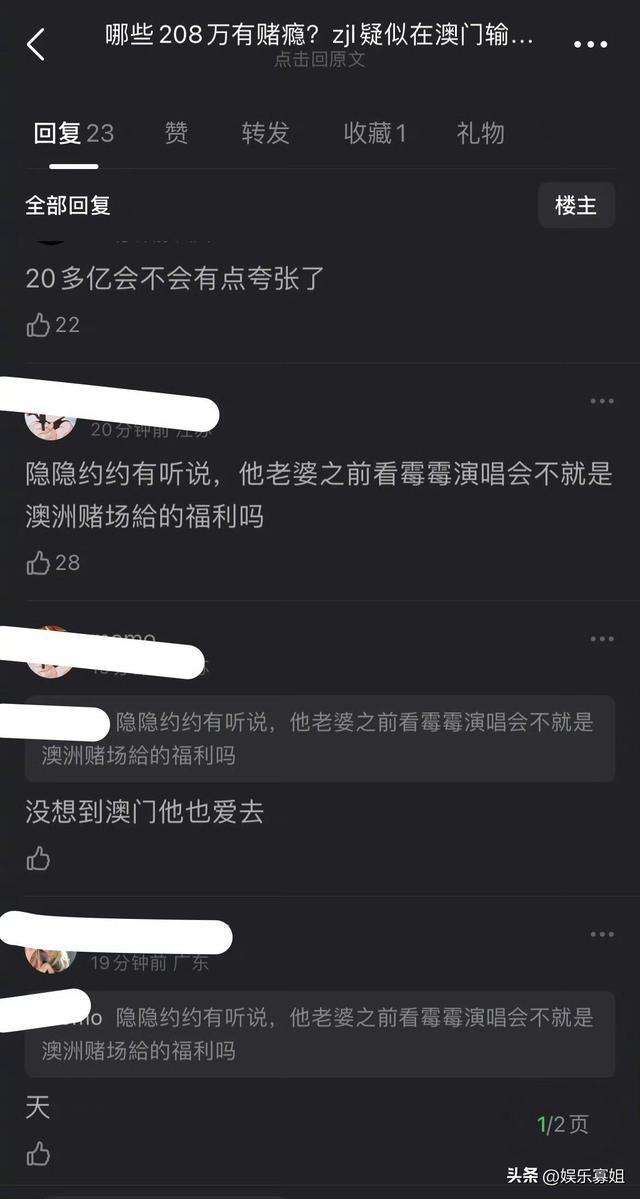Switch to the 赞 tab
Viewport: 640px width, 1199px height.
176,133
